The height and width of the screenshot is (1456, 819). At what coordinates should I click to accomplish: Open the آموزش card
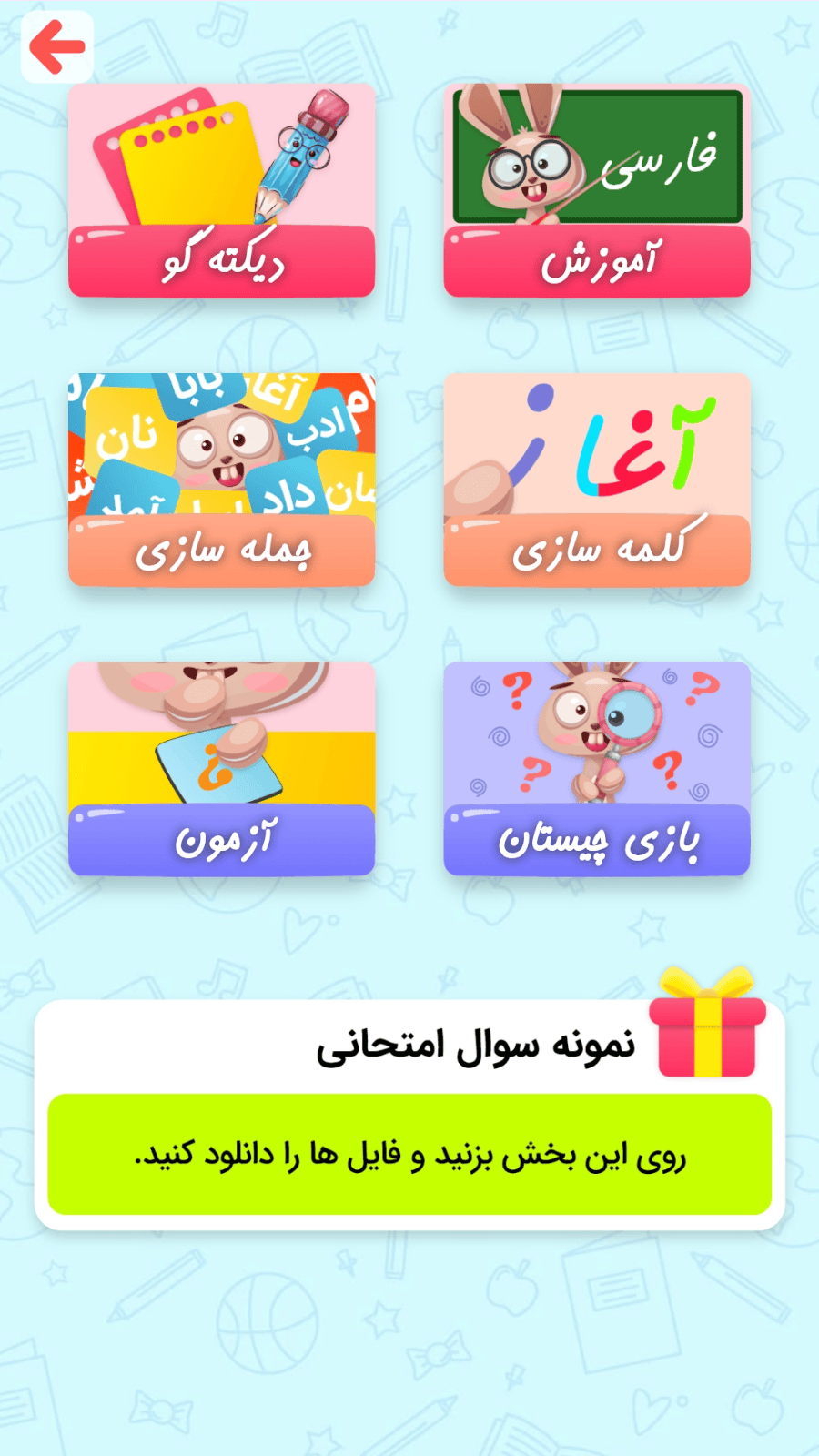pos(597,191)
